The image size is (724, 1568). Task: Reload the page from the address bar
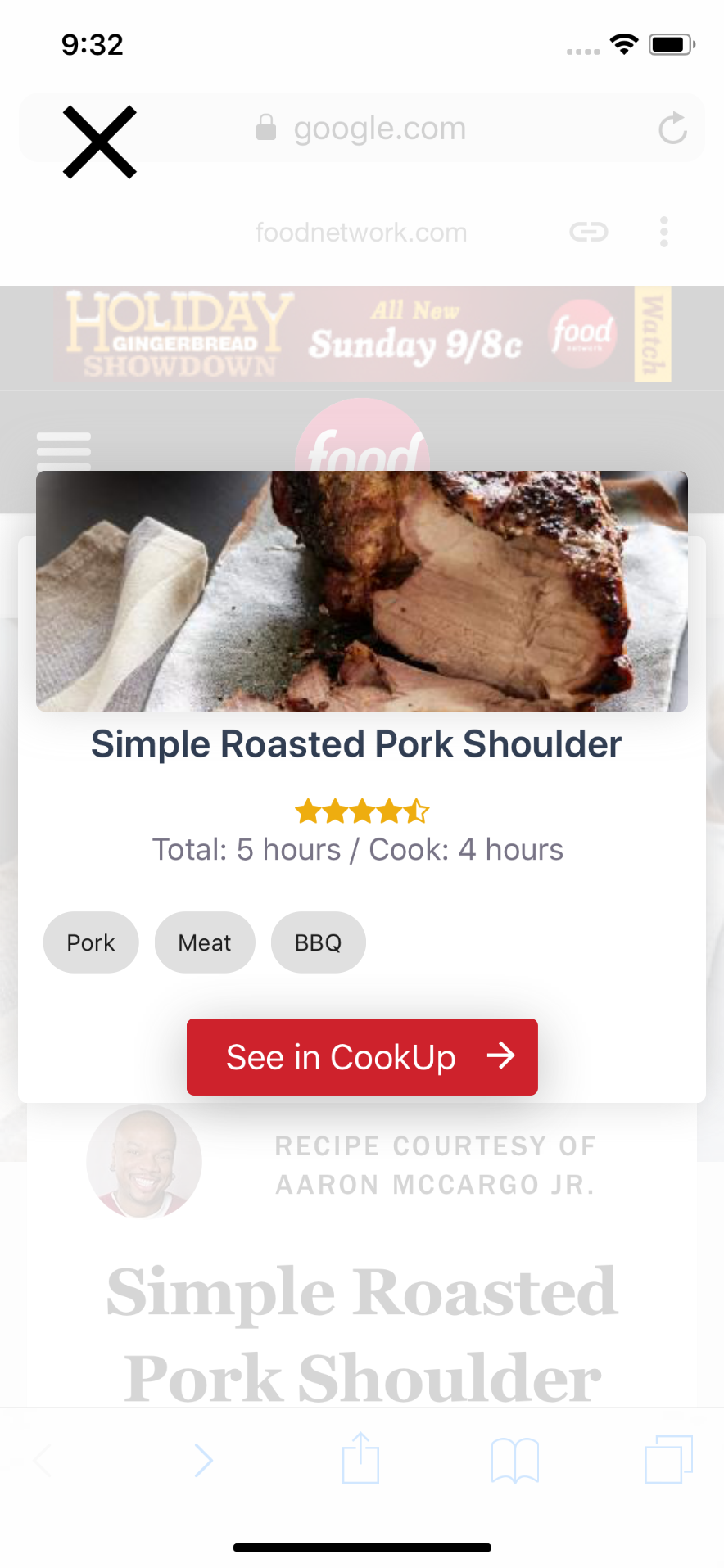pos(672,129)
